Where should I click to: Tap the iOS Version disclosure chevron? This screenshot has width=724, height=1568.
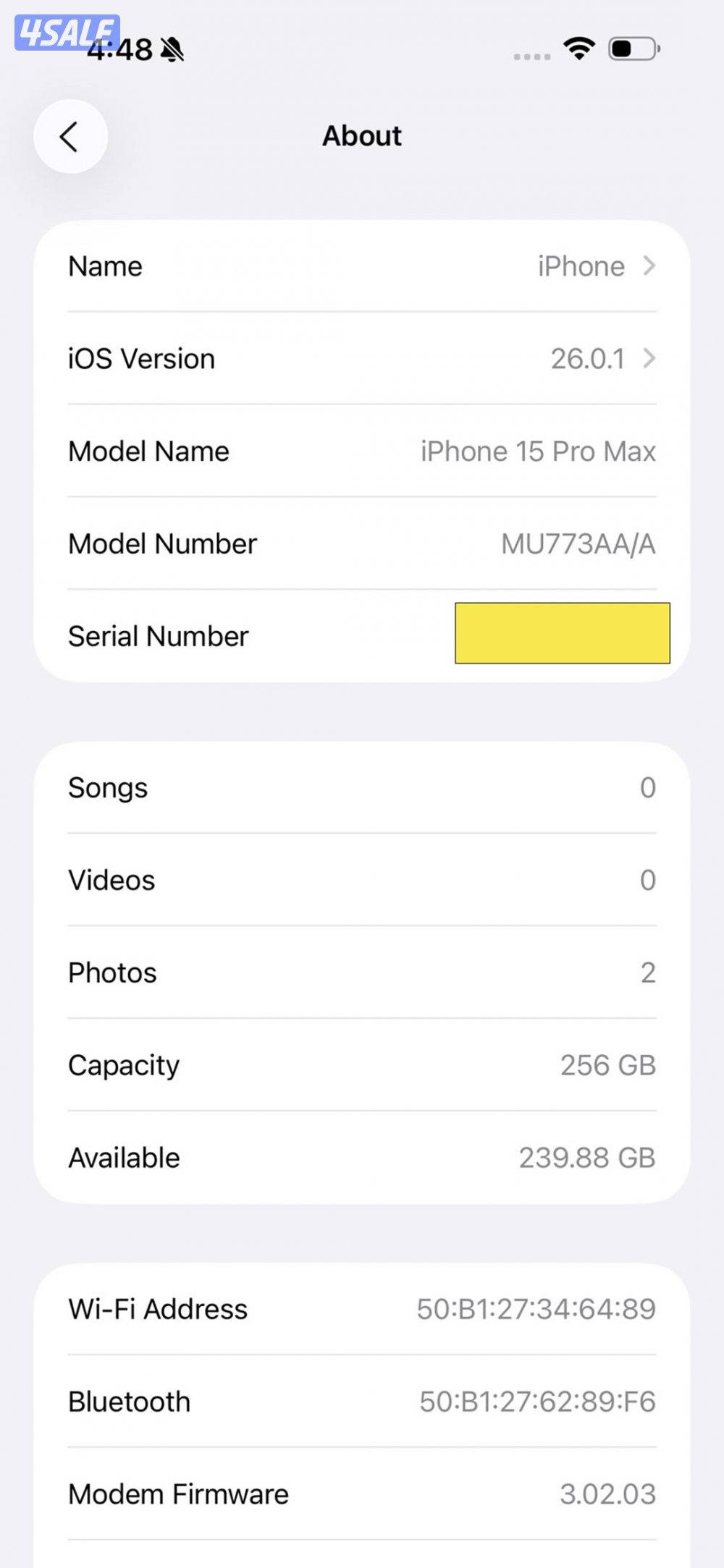coord(649,359)
